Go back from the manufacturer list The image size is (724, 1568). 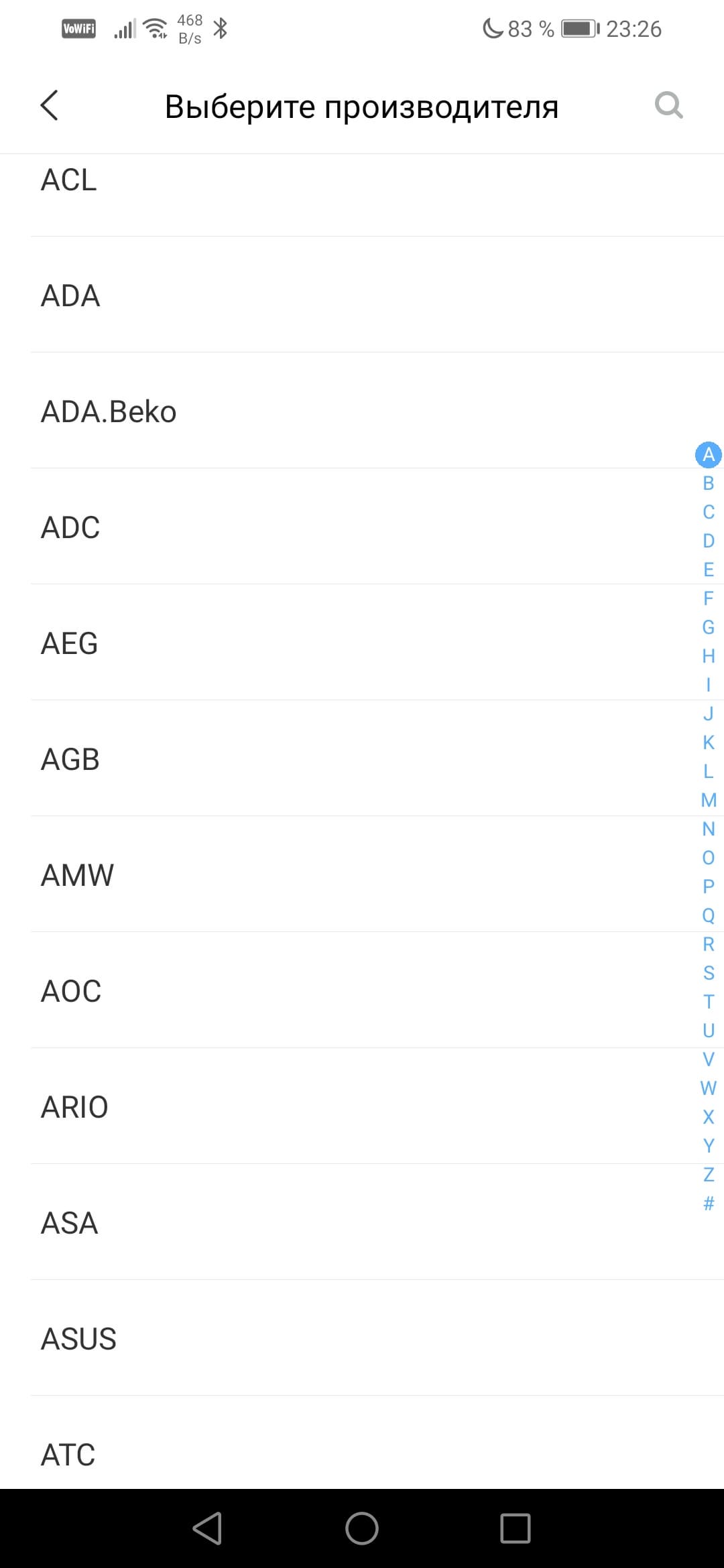[50, 106]
